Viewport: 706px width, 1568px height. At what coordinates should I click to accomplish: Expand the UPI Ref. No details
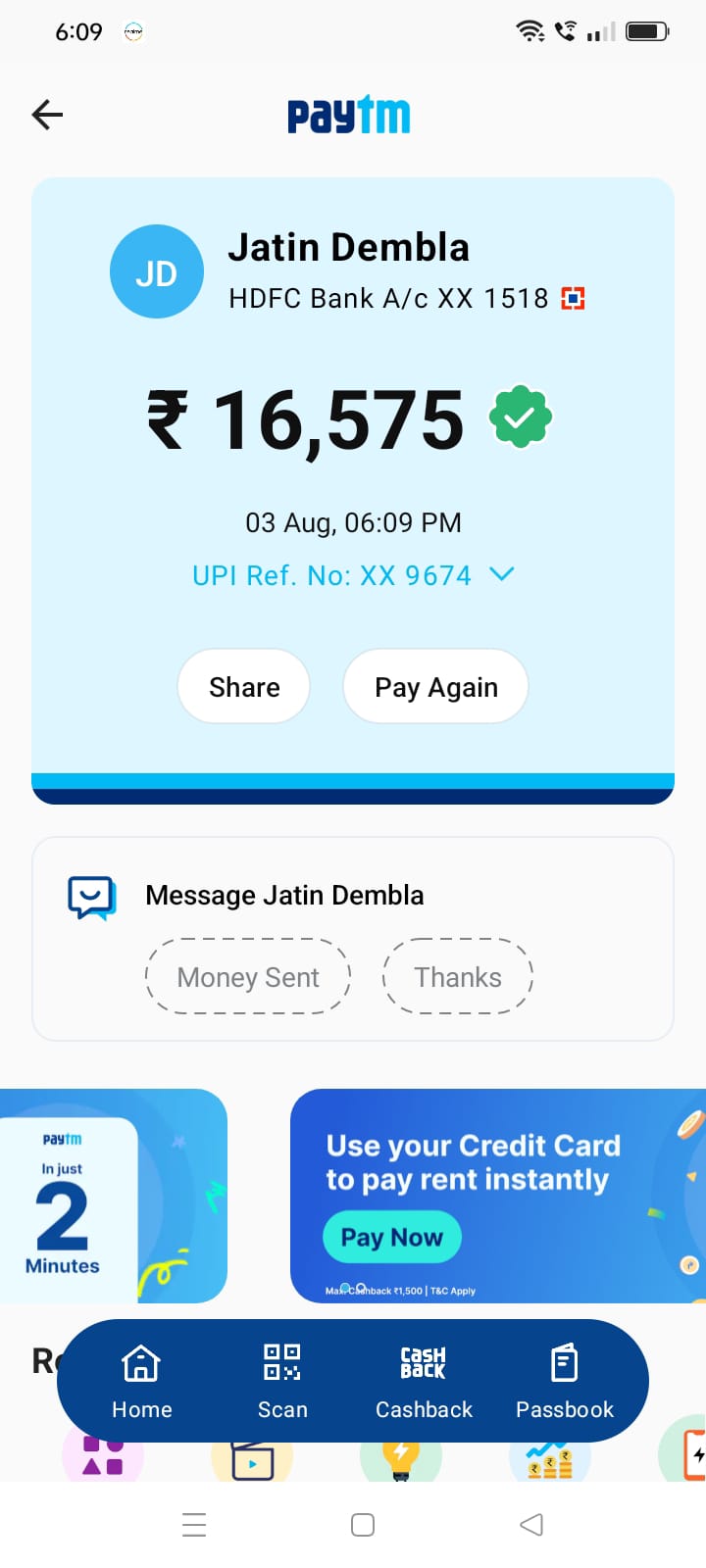[x=501, y=574]
